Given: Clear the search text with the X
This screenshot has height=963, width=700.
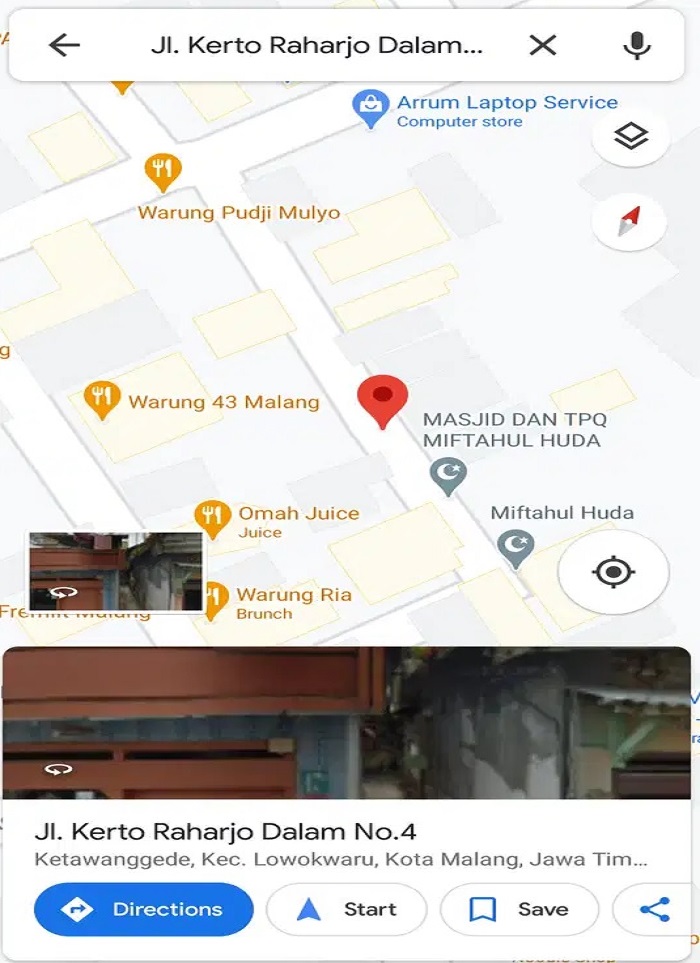Looking at the screenshot, I should click(x=542, y=45).
